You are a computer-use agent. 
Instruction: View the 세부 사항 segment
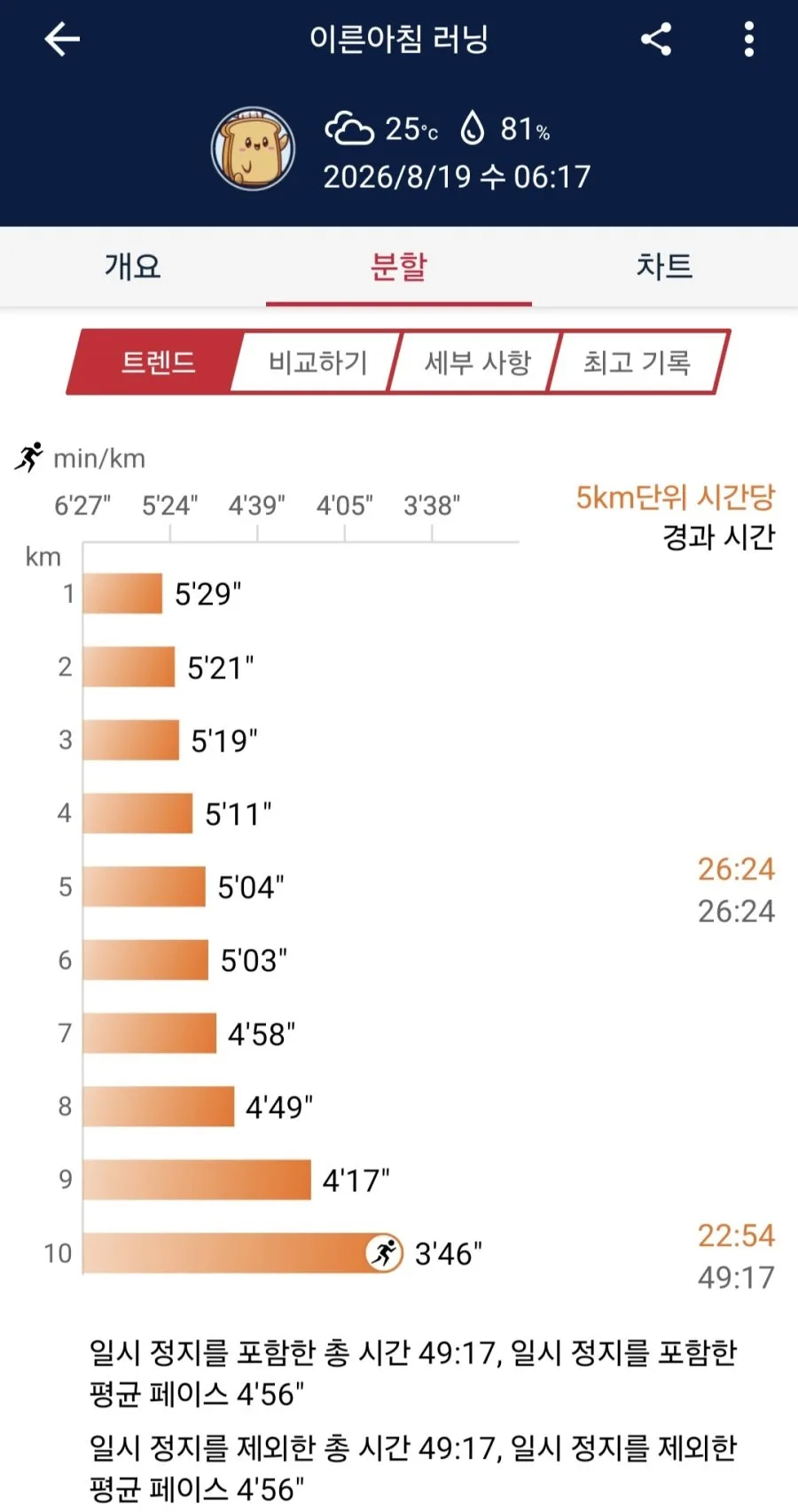coord(477,362)
